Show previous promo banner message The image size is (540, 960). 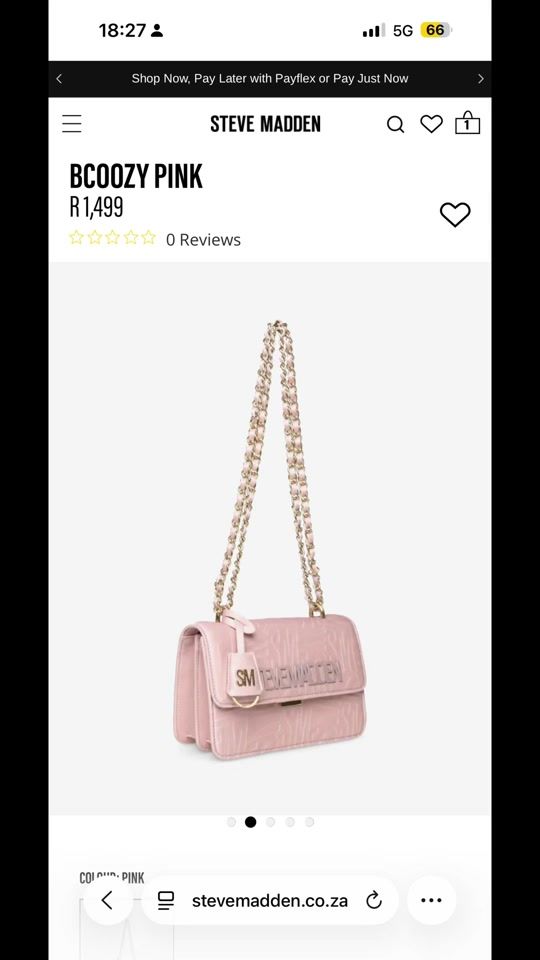click(x=59, y=78)
